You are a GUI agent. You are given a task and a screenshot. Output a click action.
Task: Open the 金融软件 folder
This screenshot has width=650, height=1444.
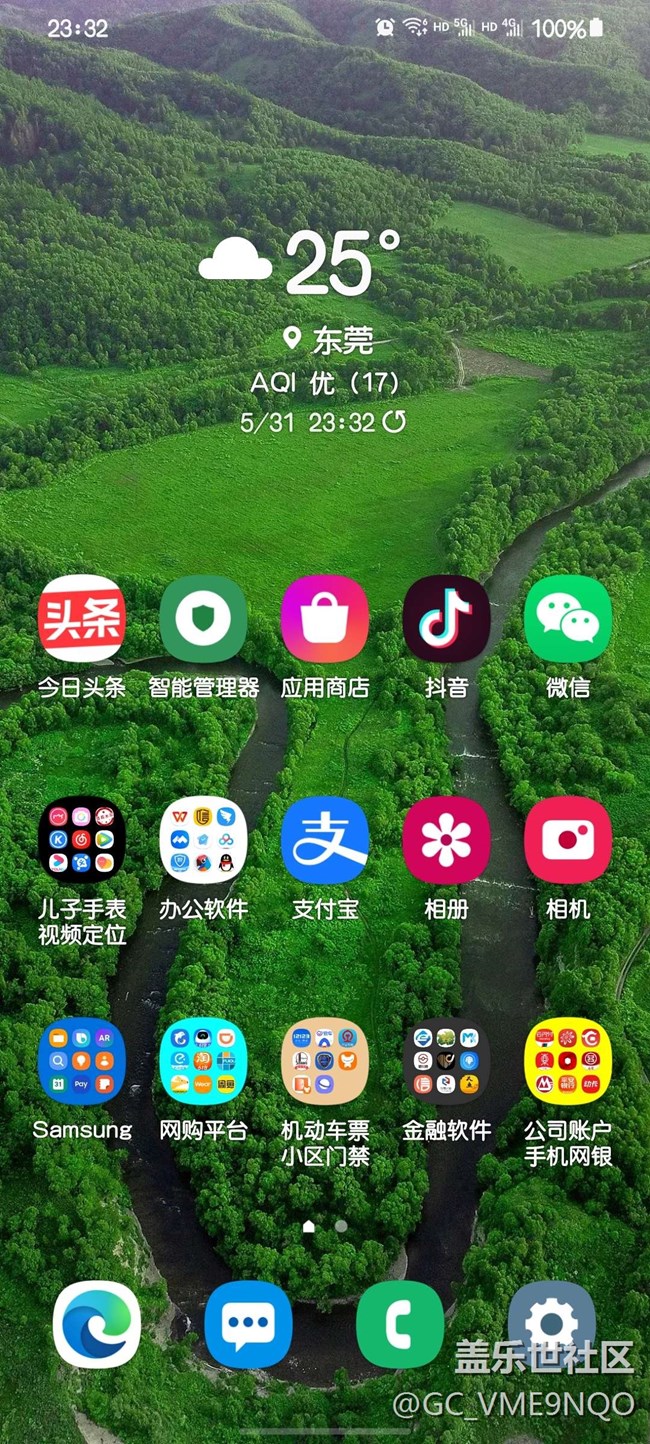tap(446, 1061)
